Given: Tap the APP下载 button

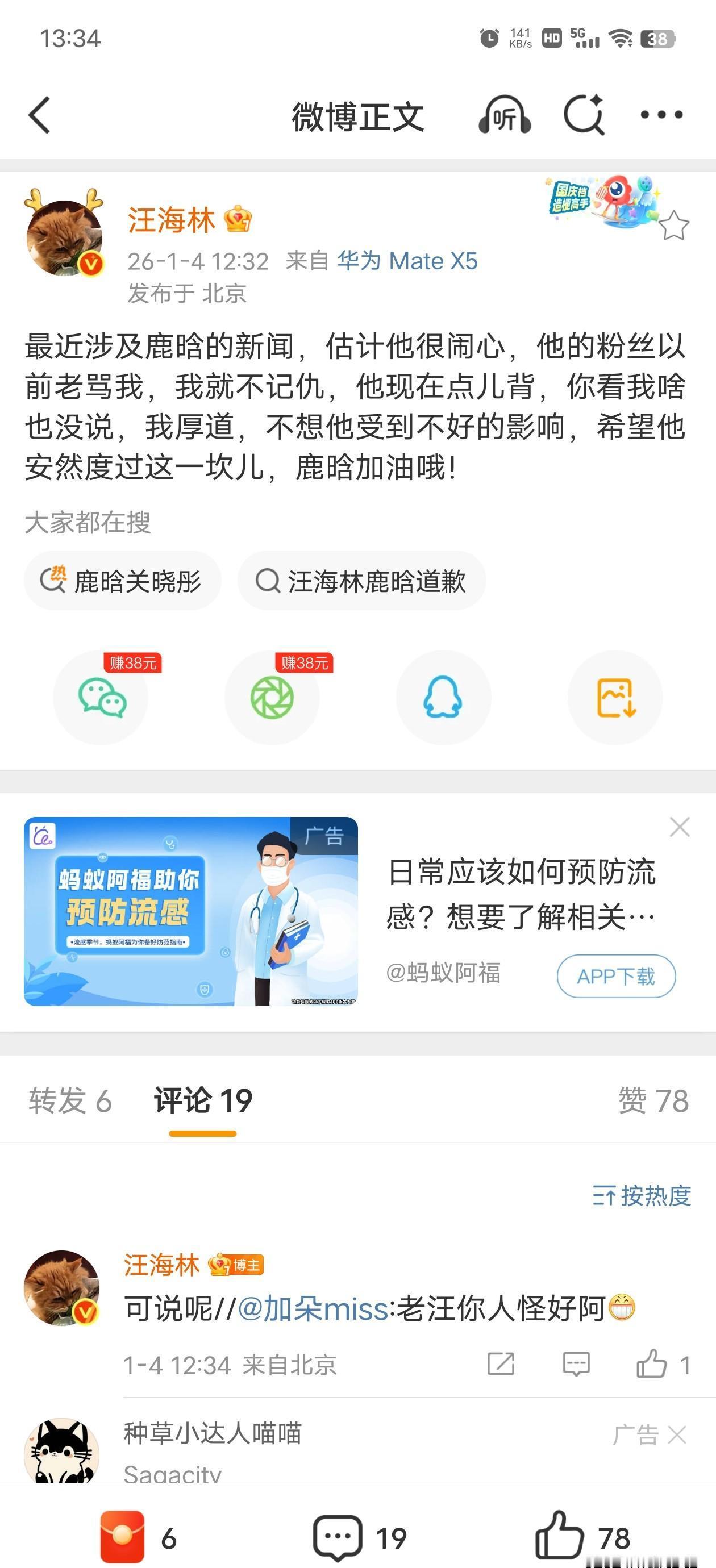Looking at the screenshot, I should [615, 977].
